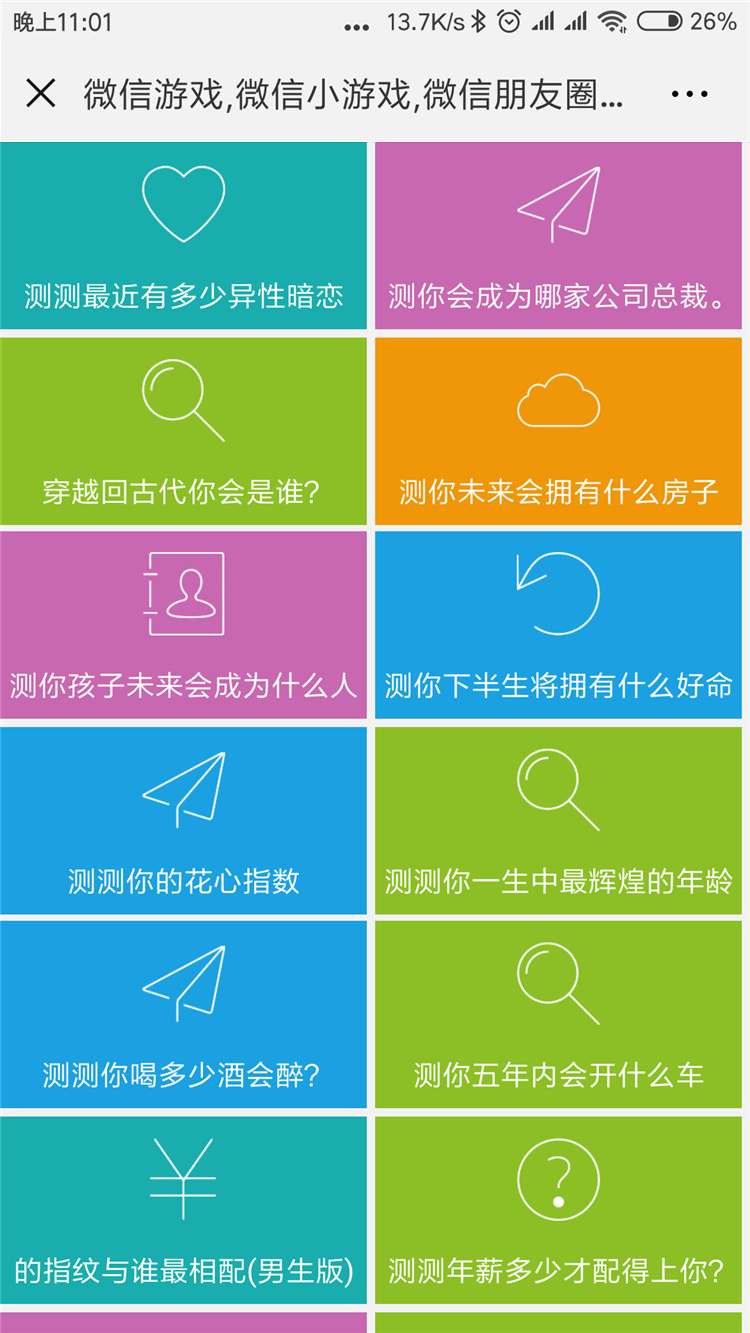Tap the 测你孩子未来会成为什么人 tile

(x=183, y=625)
